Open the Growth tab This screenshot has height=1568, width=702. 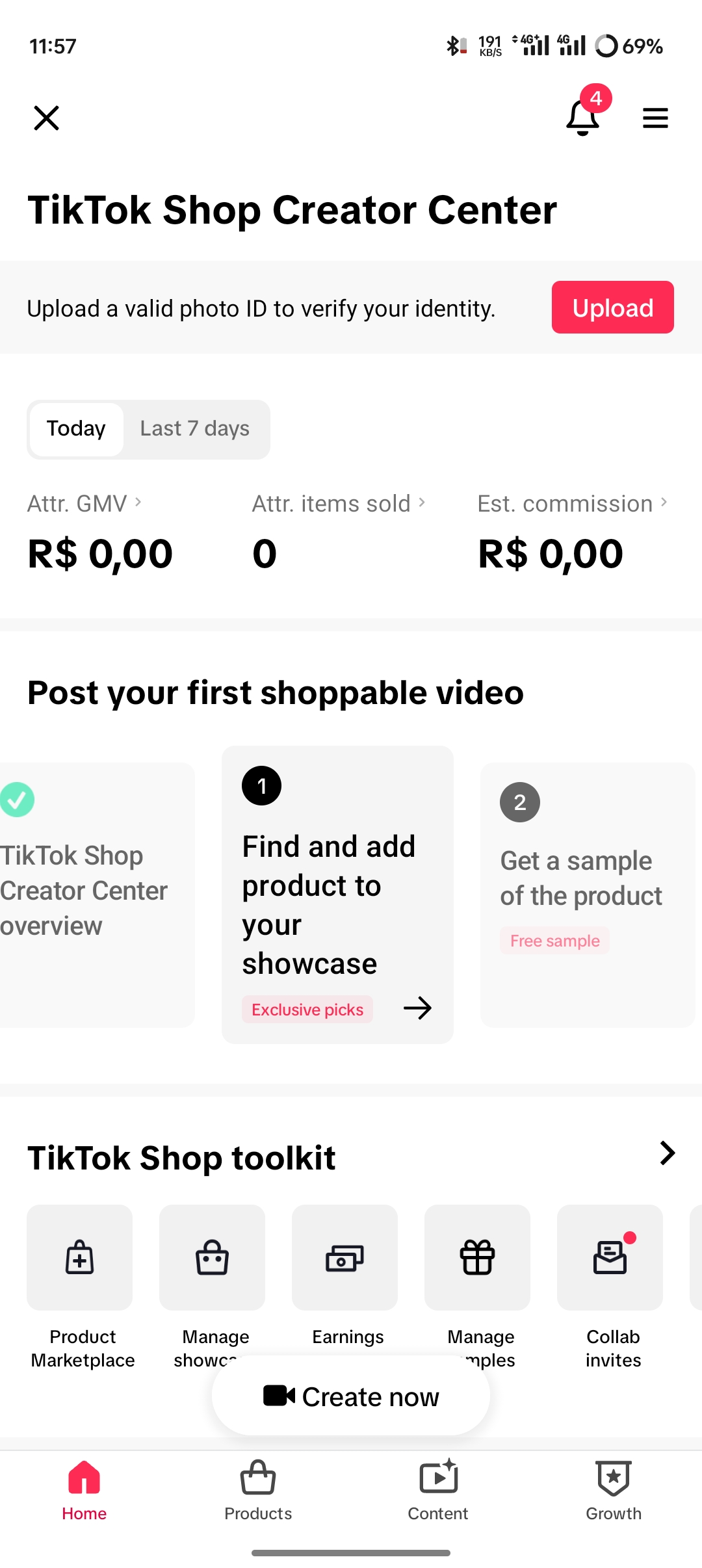(x=614, y=1490)
